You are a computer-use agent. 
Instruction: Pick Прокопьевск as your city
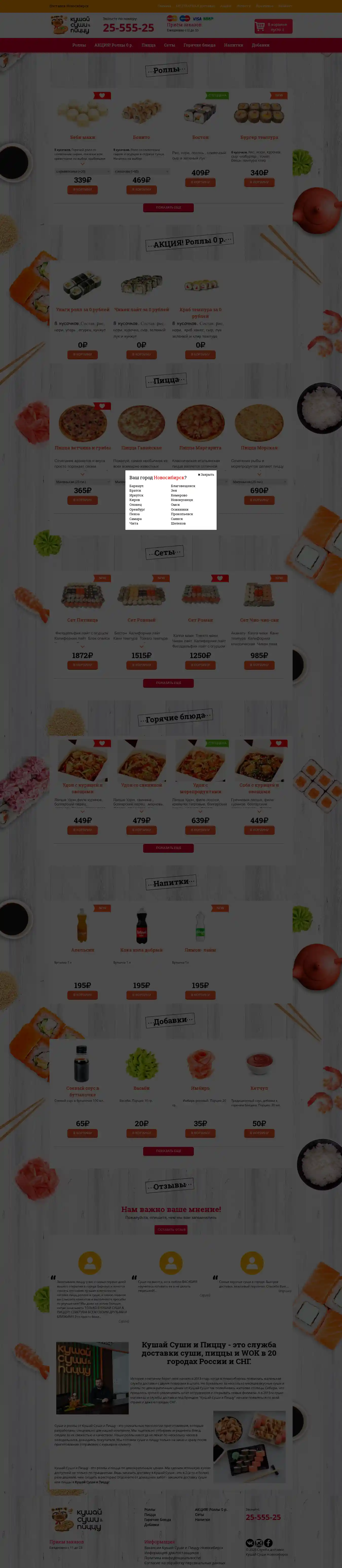[182, 514]
